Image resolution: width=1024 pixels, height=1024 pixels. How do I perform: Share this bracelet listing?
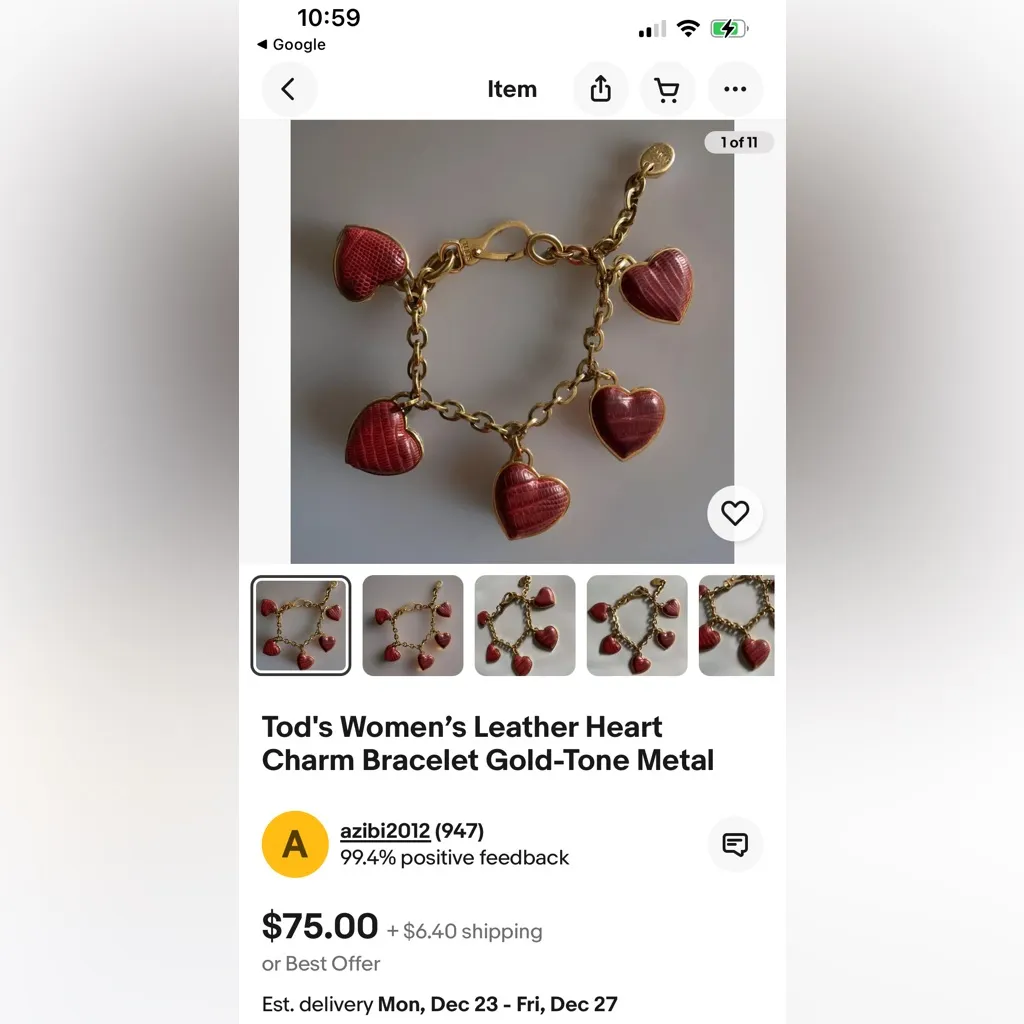coord(600,89)
